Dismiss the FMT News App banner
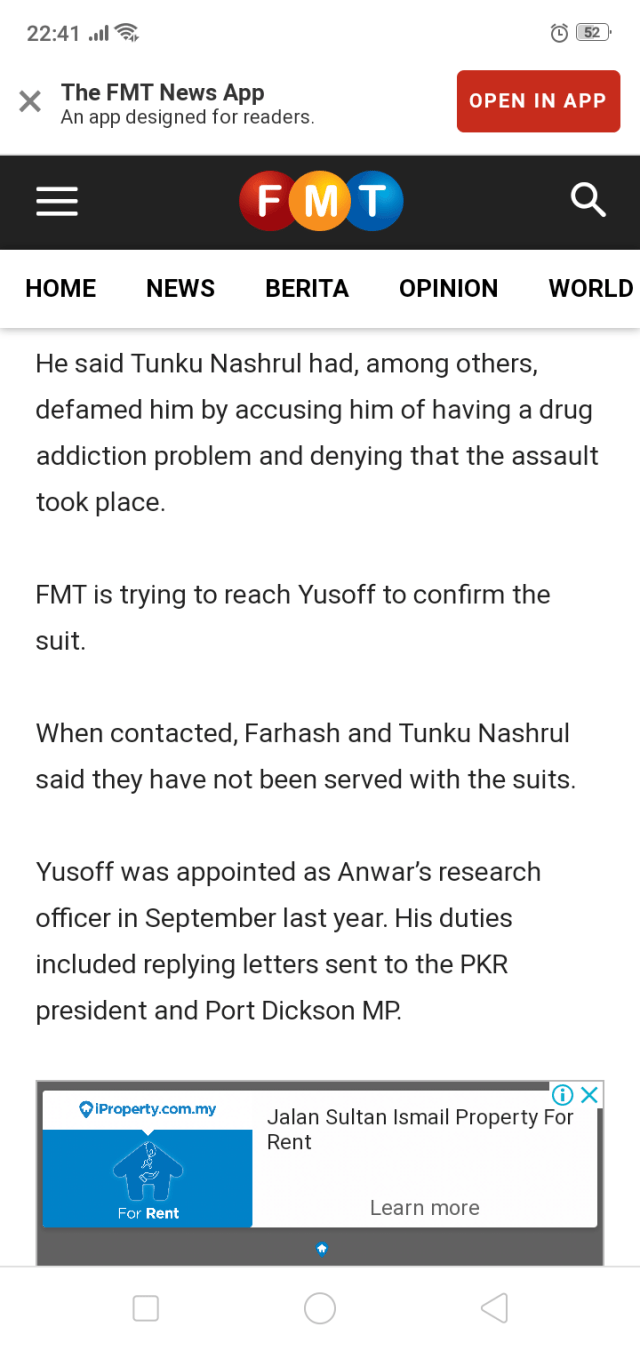 (x=30, y=101)
